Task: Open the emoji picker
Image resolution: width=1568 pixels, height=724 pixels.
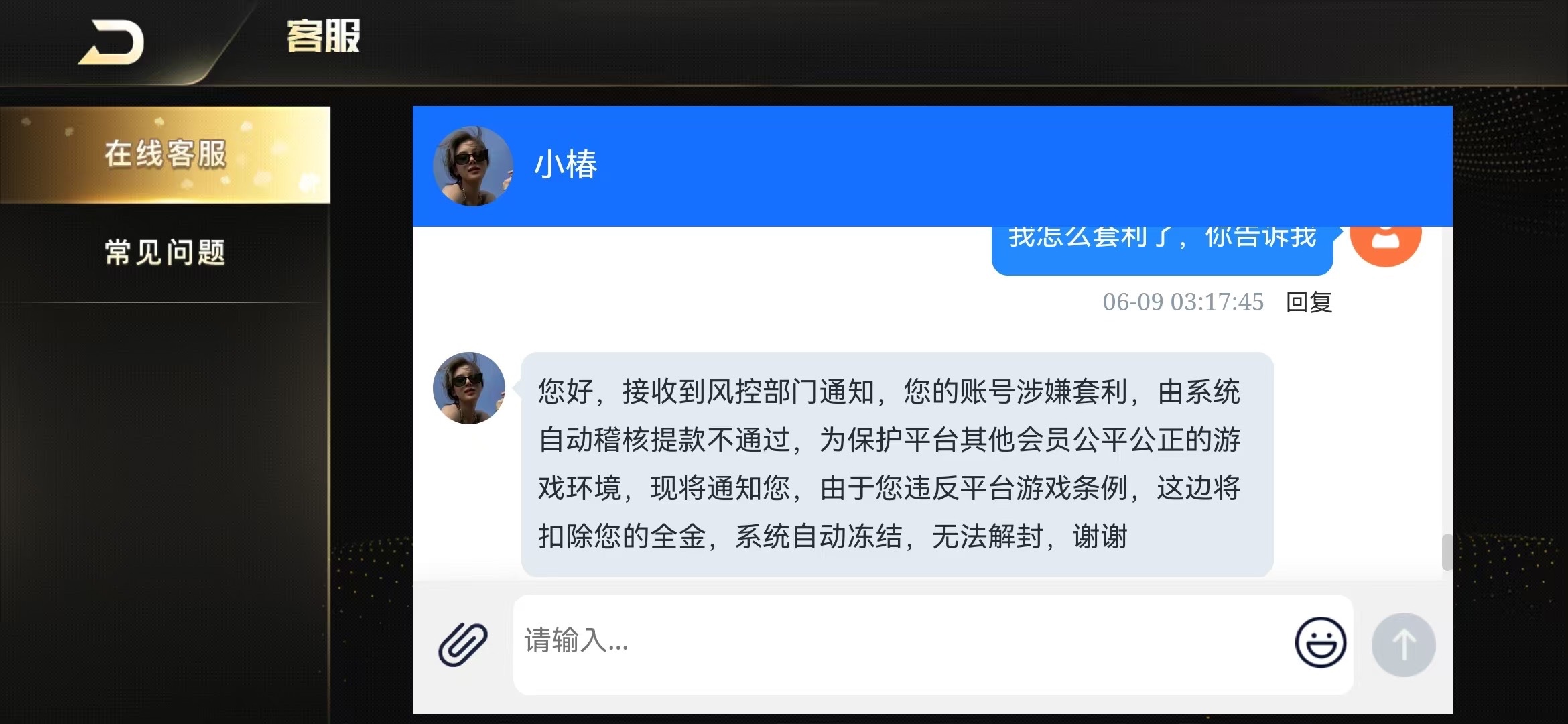Action: click(x=1320, y=643)
